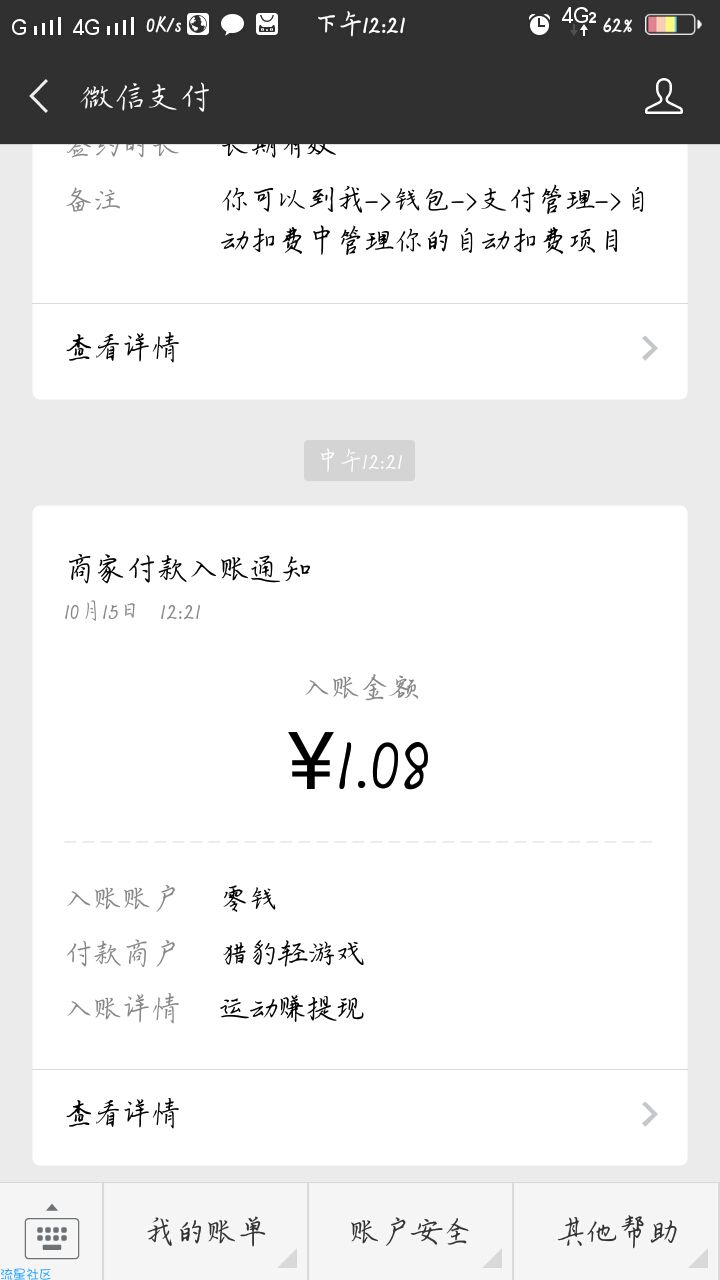Viewport: 720px width, 1280px height.
Task: Open the account profile icon
Action: coord(663,97)
